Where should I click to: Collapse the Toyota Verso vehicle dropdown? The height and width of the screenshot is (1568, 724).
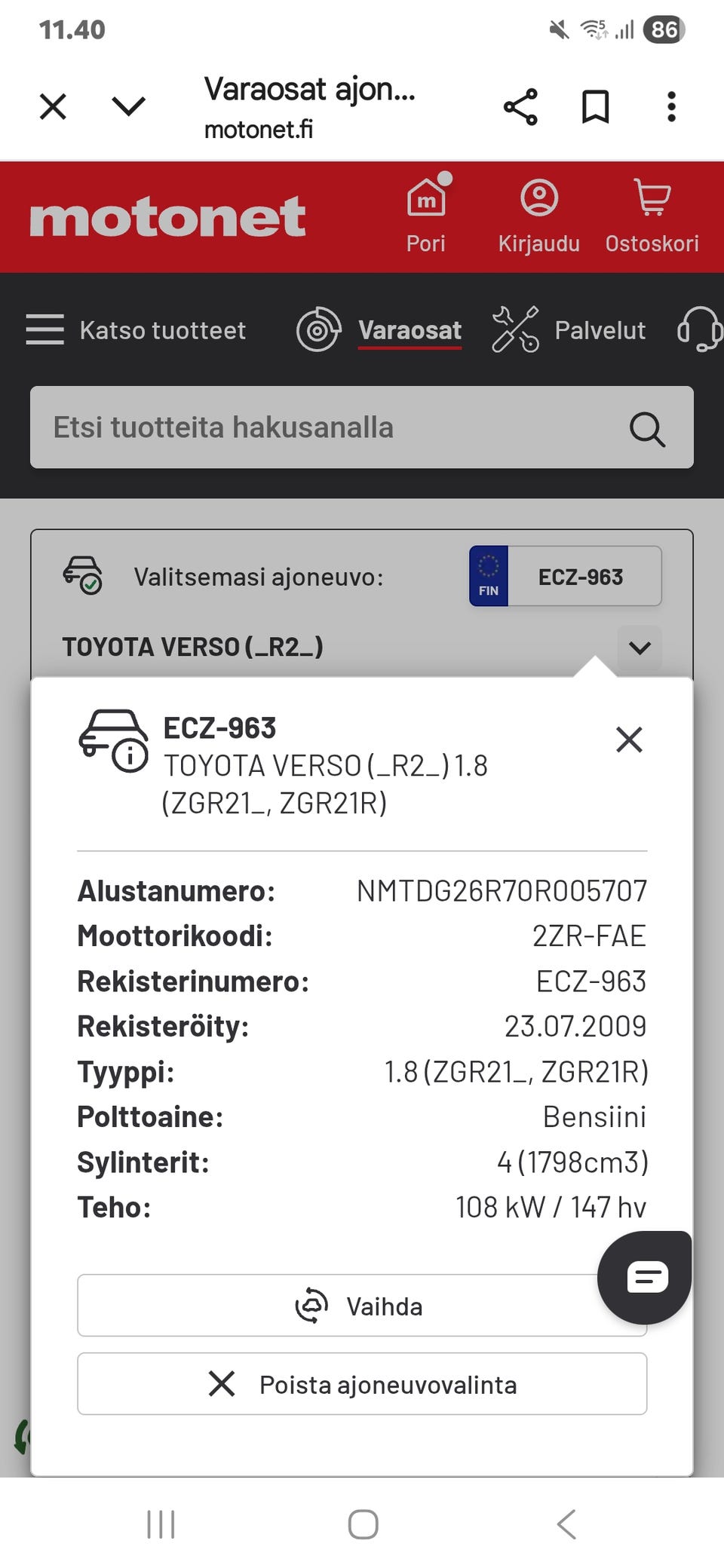640,648
